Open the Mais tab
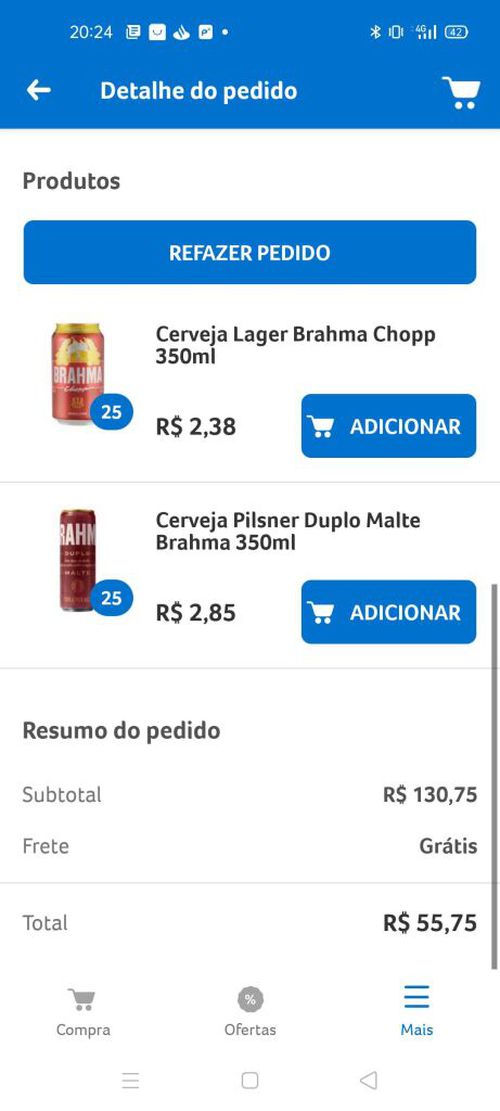The width and height of the screenshot is (500, 1111). coord(416,1012)
